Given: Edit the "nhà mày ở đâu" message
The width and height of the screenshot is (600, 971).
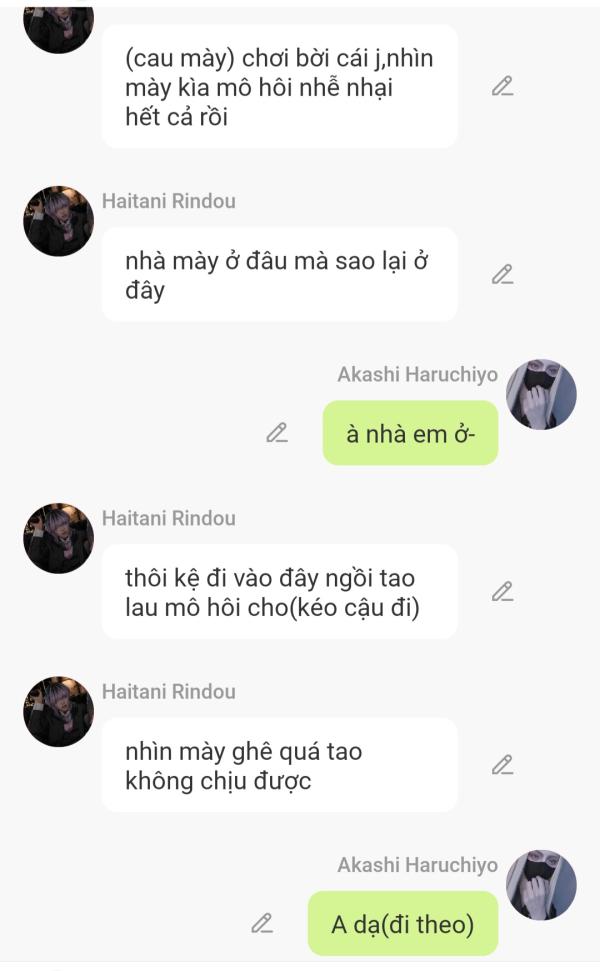Looking at the screenshot, I should coord(502,274).
